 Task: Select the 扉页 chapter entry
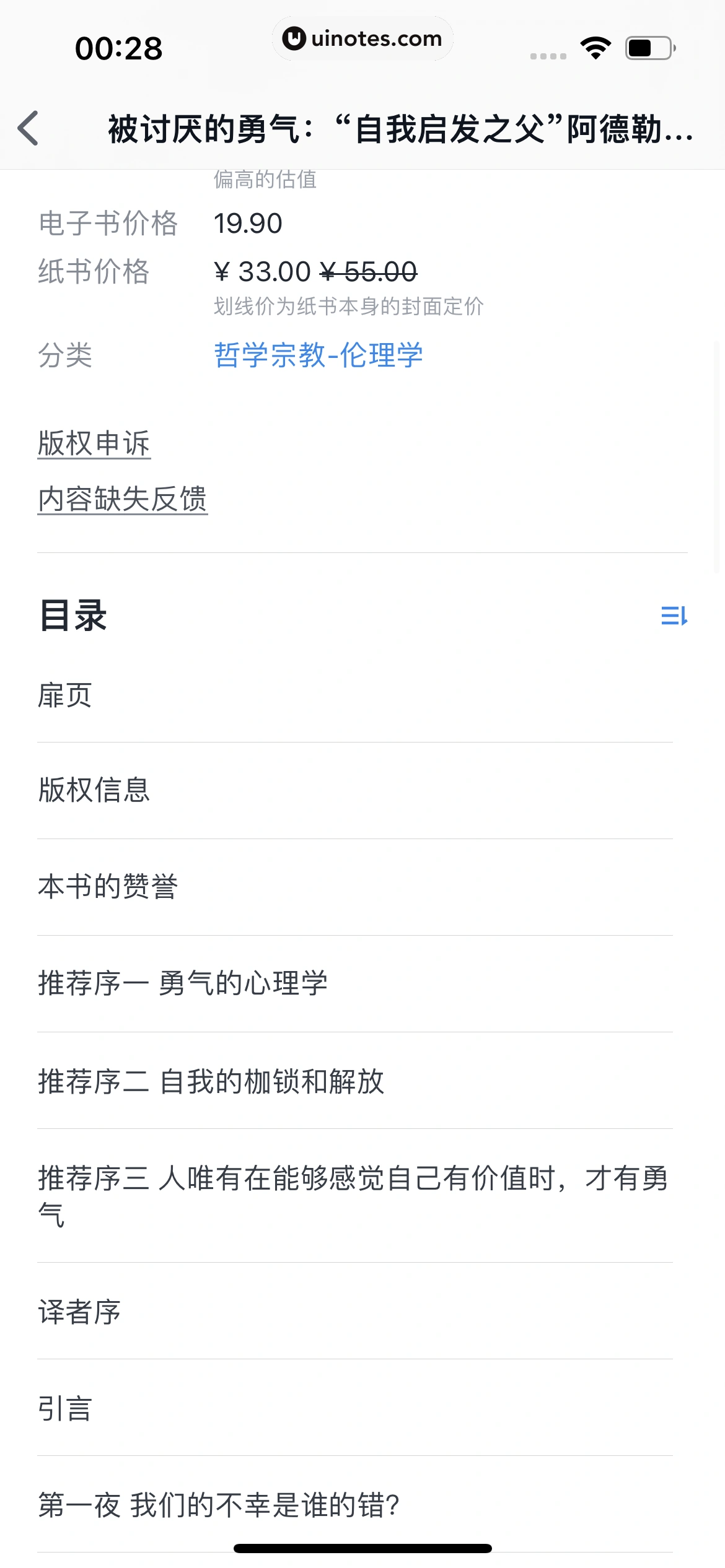coord(65,695)
